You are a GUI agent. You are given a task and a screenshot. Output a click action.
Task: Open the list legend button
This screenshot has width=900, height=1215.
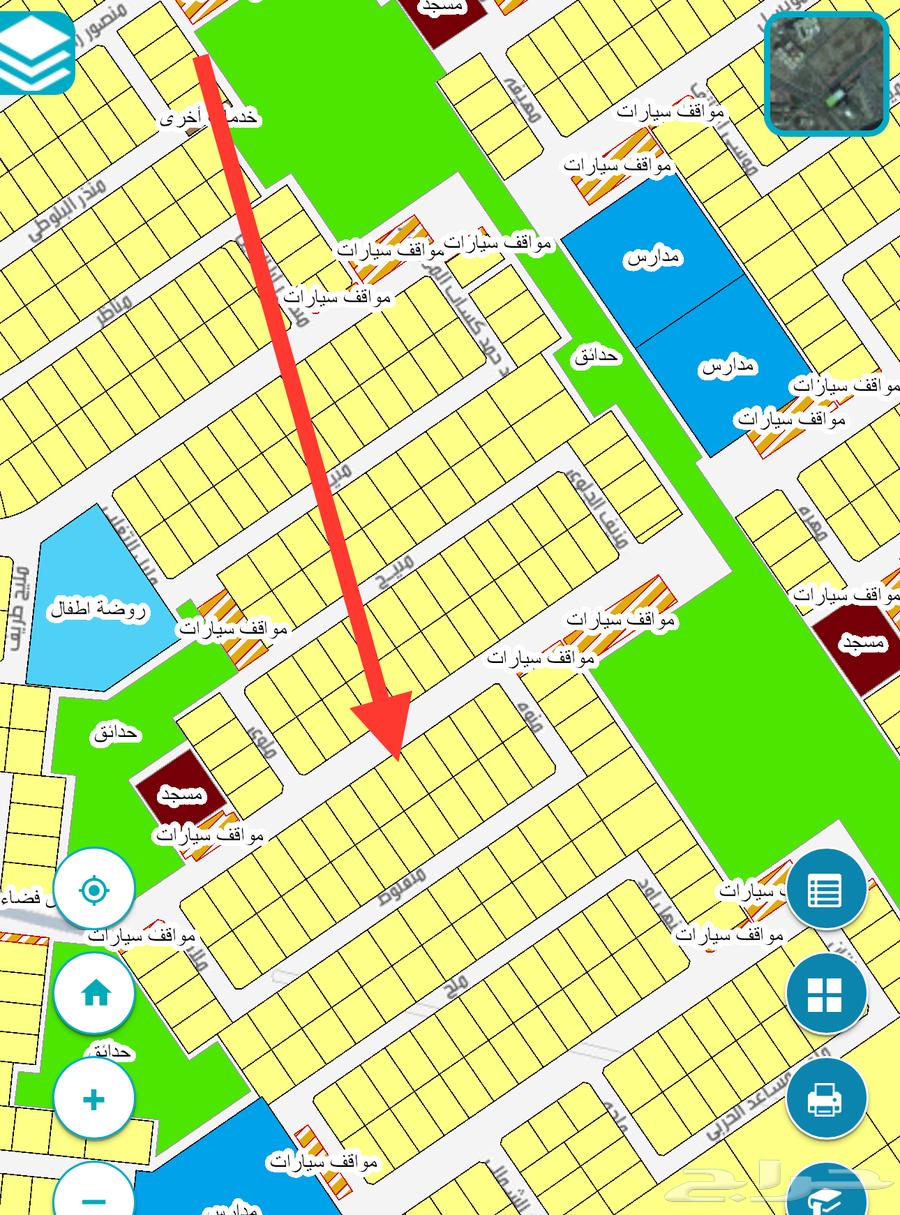point(826,889)
